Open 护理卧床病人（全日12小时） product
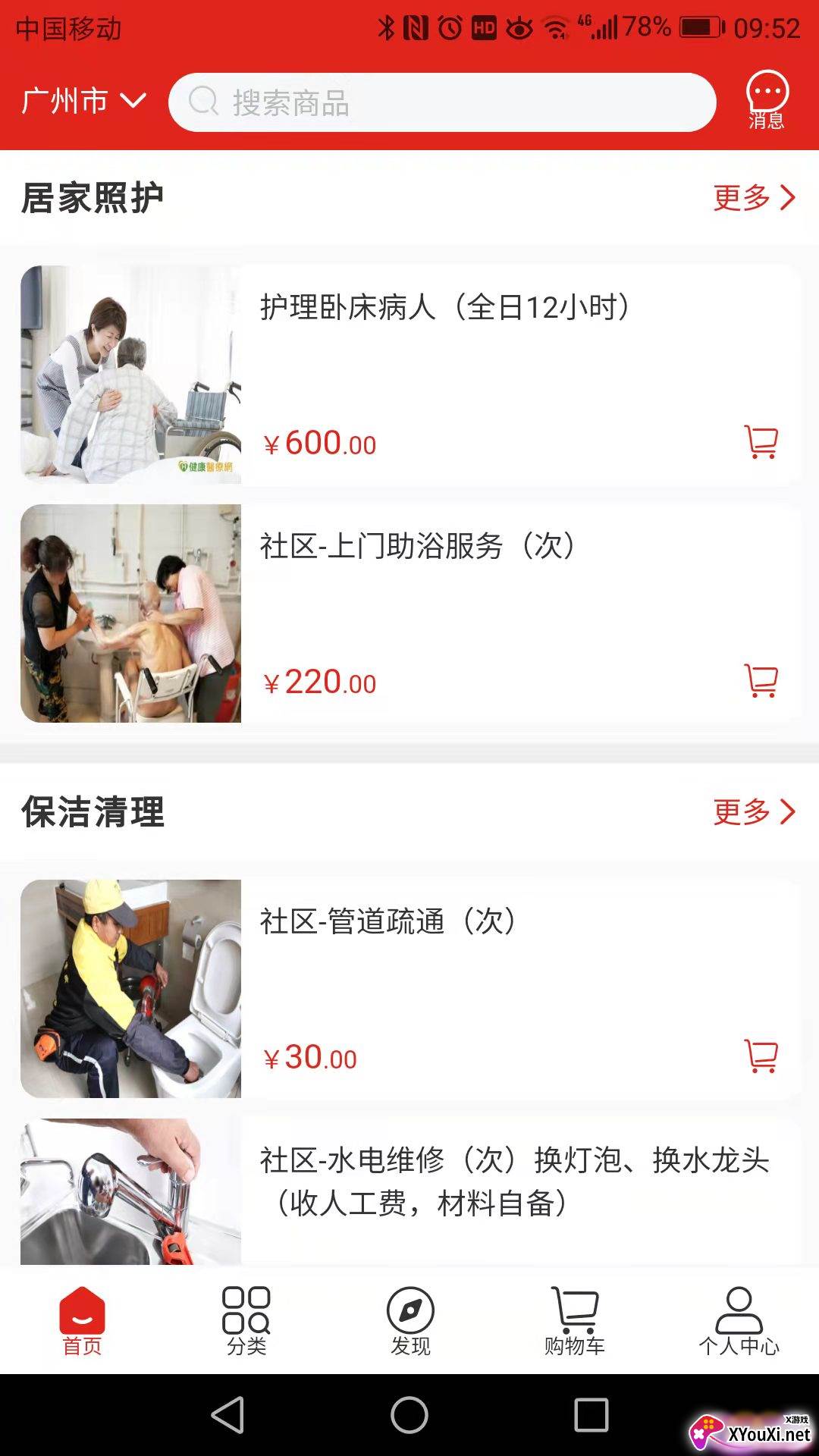 click(444, 308)
